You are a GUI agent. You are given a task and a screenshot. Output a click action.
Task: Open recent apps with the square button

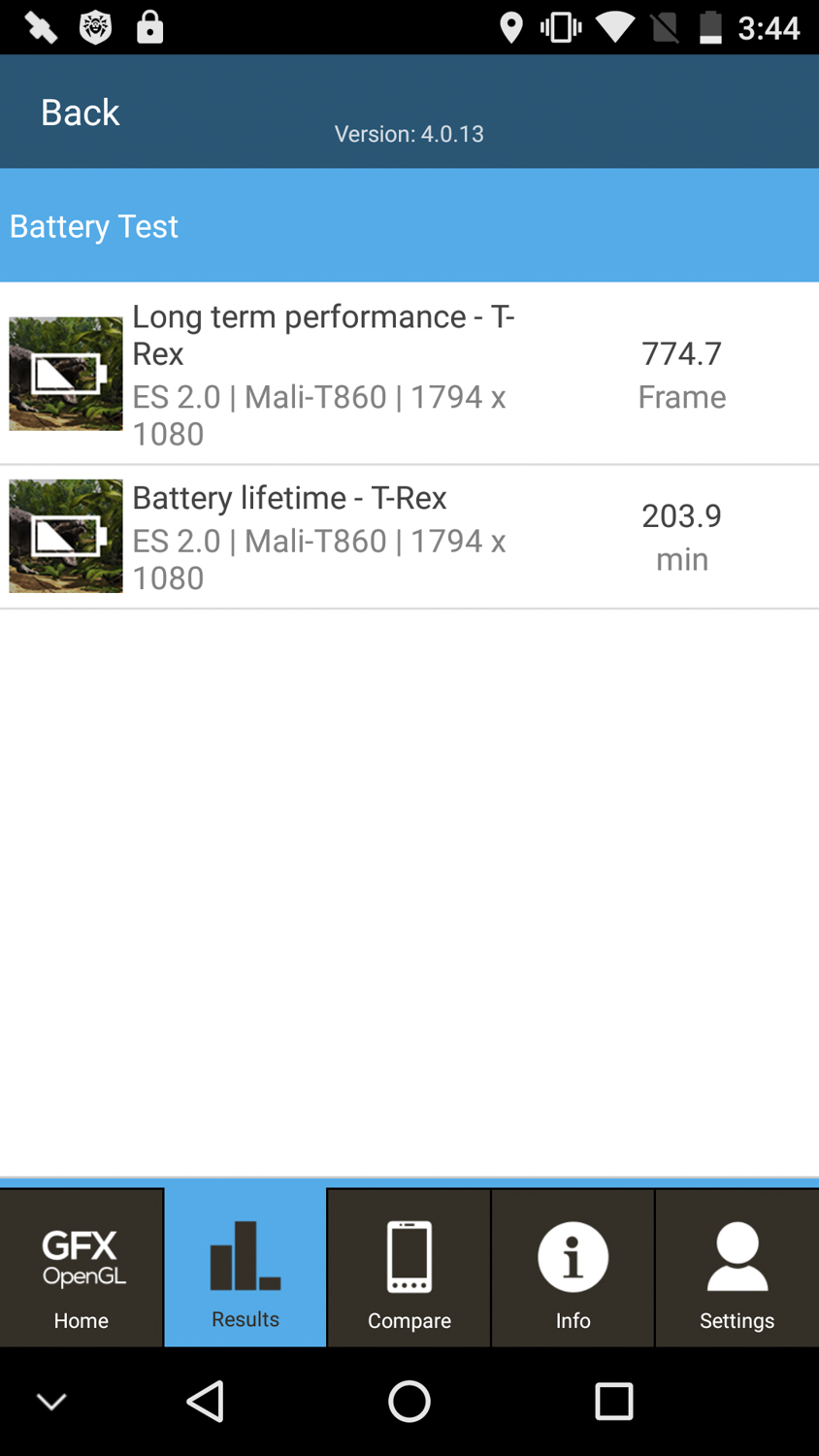[613, 1401]
